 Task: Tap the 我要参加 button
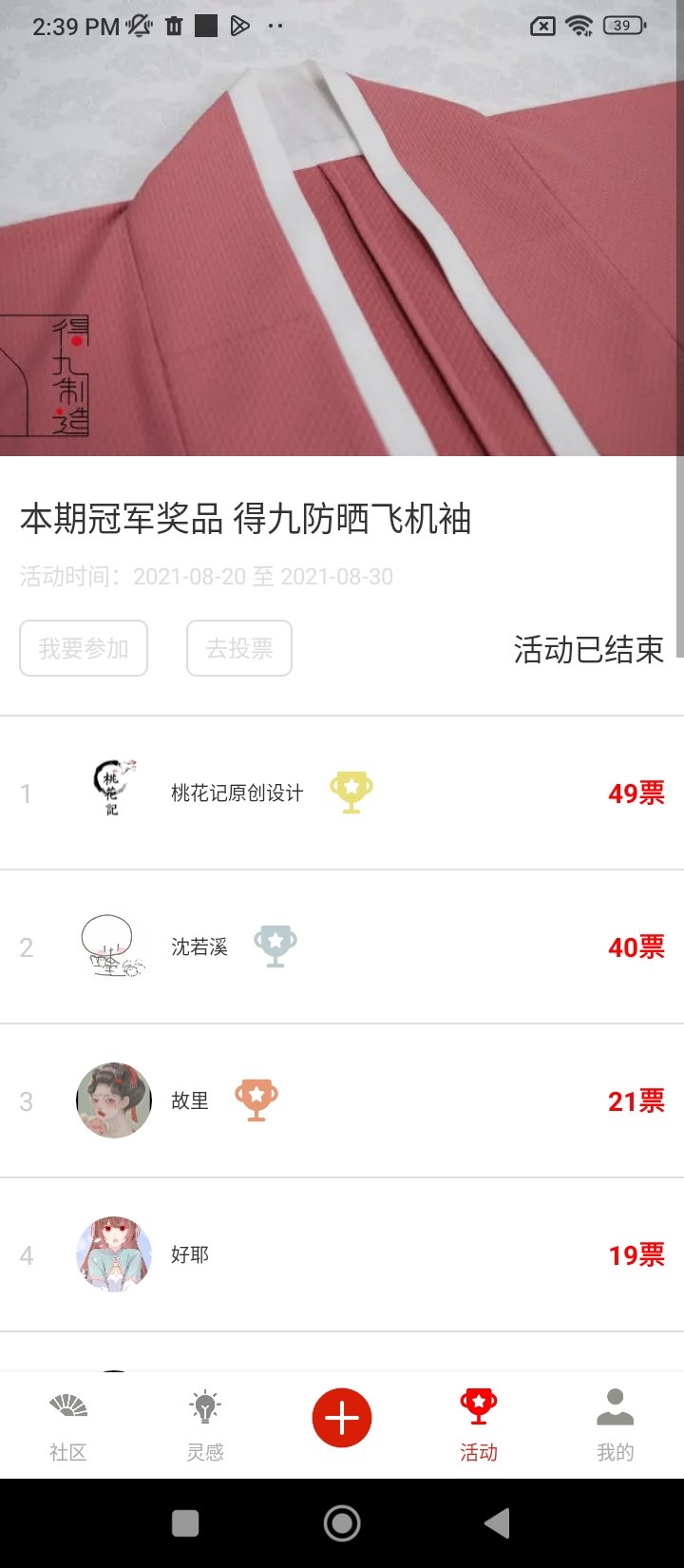[x=84, y=648]
